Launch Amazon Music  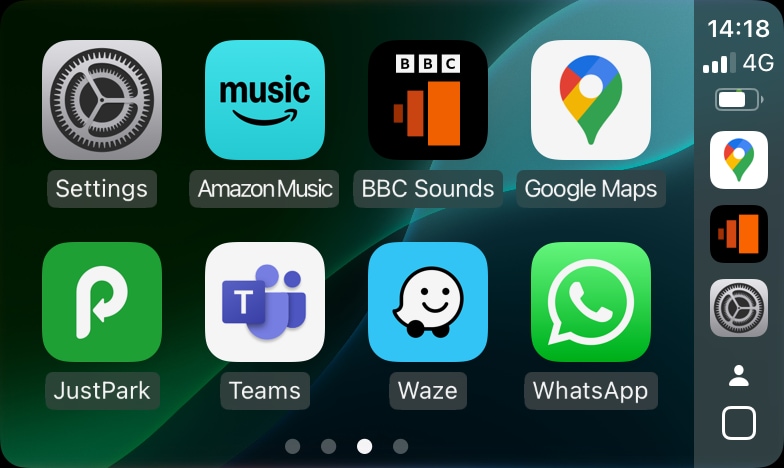point(265,100)
